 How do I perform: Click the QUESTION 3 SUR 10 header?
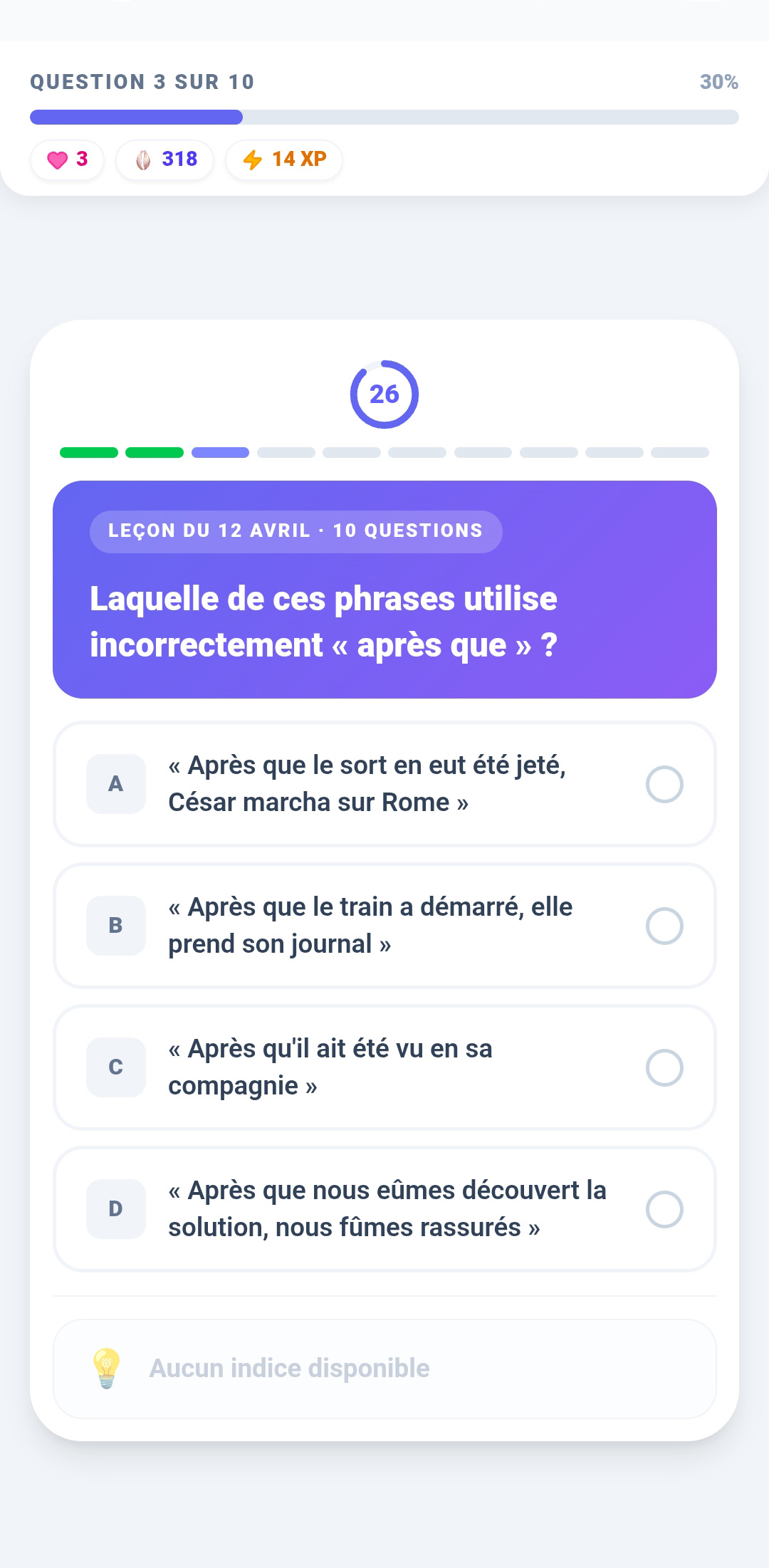(142, 81)
